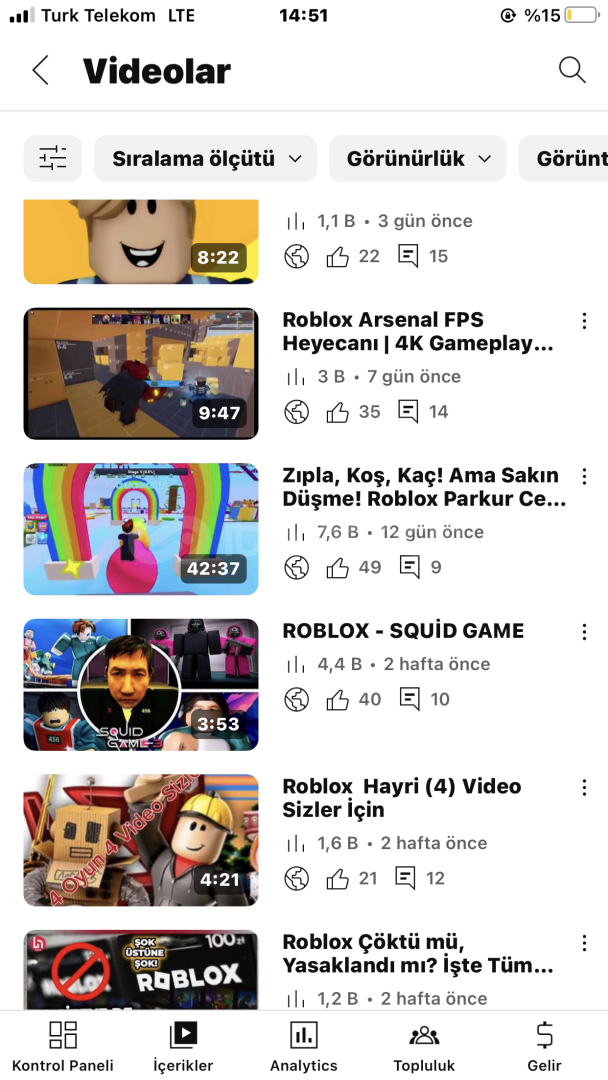
Task: Open the search magnifier icon
Action: pyautogui.click(x=572, y=70)
